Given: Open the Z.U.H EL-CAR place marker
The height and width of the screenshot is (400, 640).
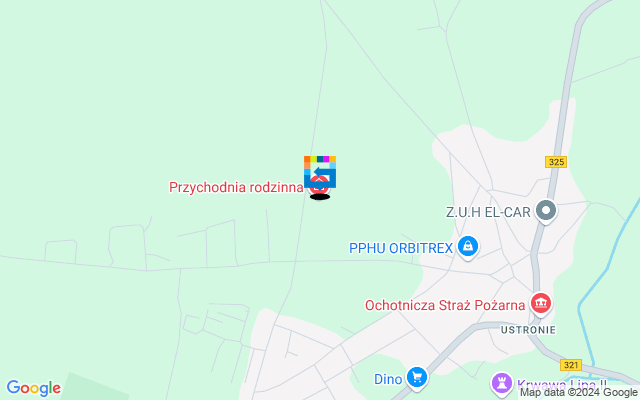Looking at the screenshot, I should [x=546, y=211].
